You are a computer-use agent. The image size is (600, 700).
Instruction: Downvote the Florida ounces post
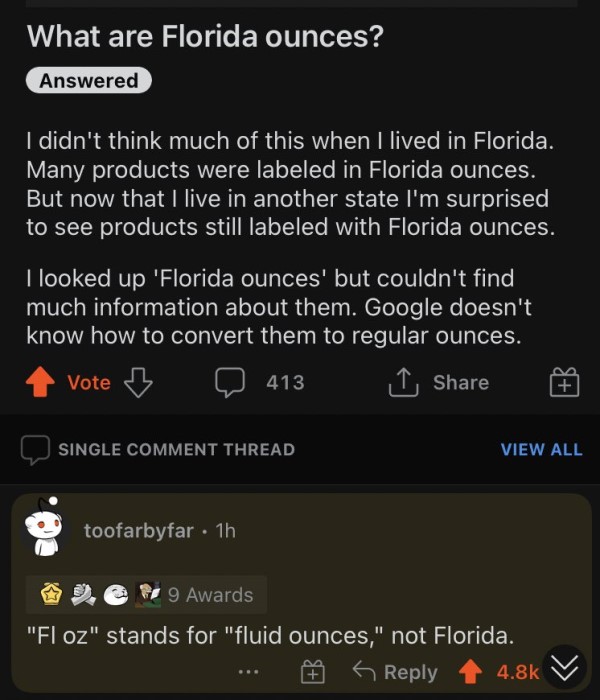pyautogui.click(x=136, y=382)
